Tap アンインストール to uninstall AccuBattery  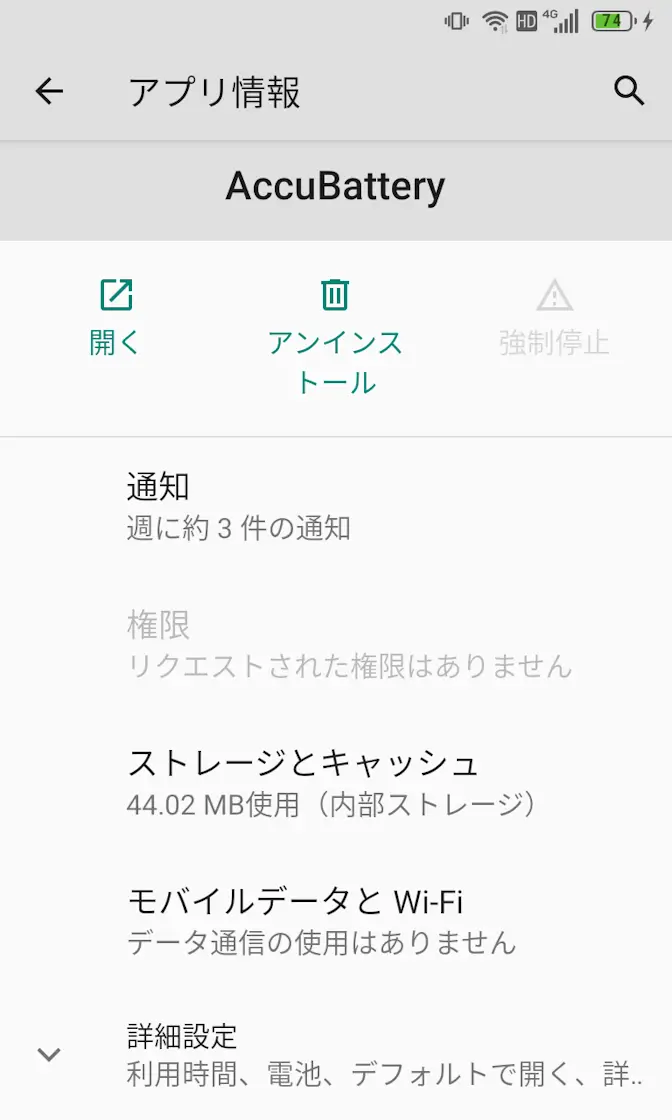click(335, 336)
